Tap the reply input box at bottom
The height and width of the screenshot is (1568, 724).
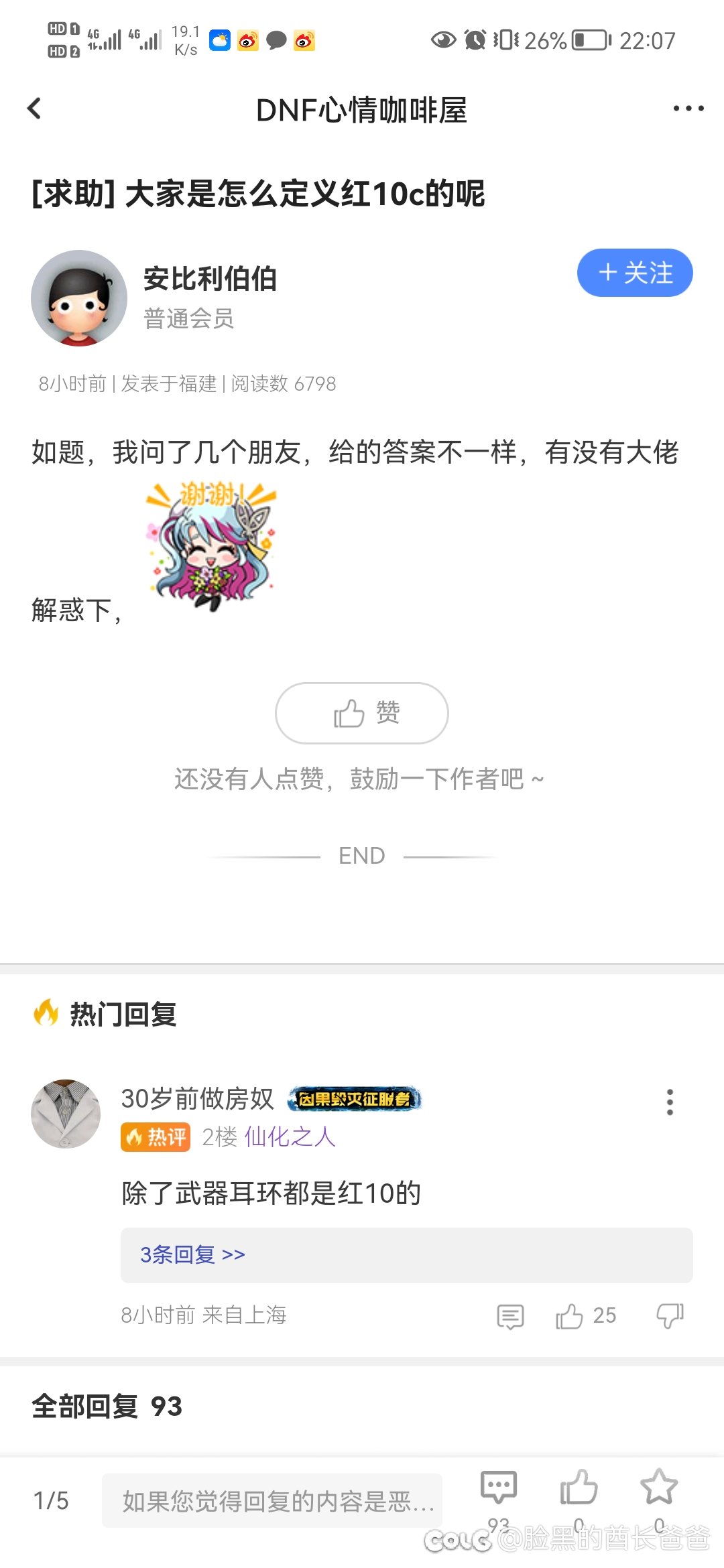tap(272, 1501)
